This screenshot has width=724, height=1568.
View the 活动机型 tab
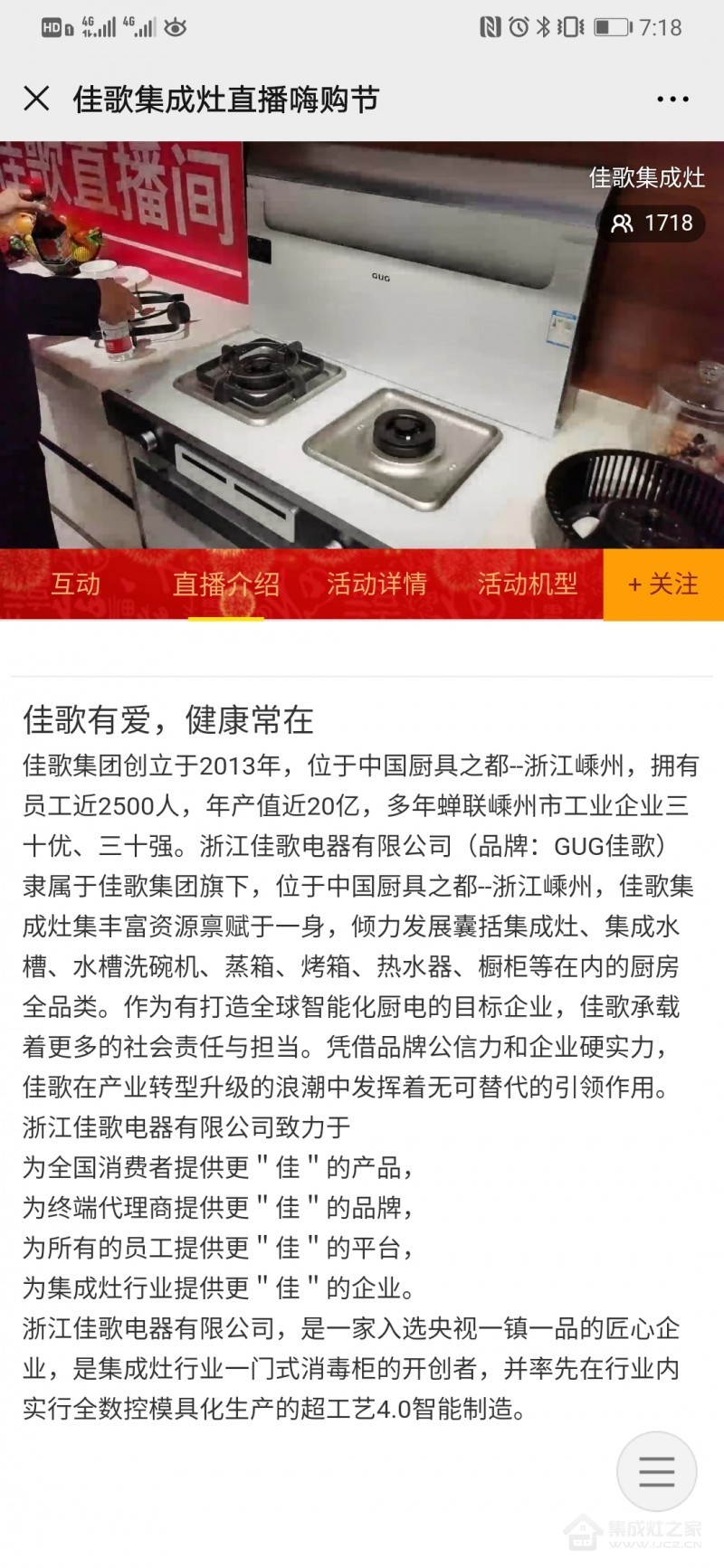pyautogui.click(x=528, y=584)
